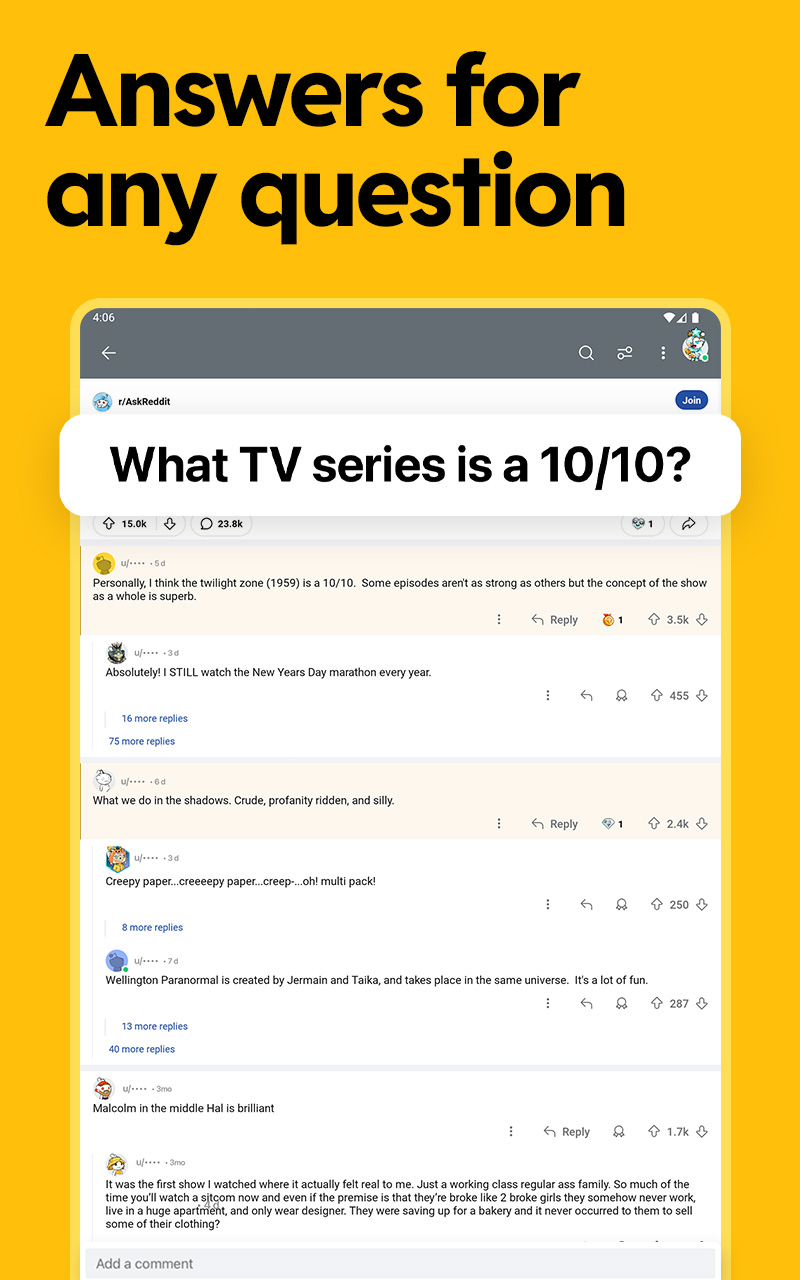Join the r/AskReddit community
This screenshot has height=1280, width=800.
click(x=691, y=400)
